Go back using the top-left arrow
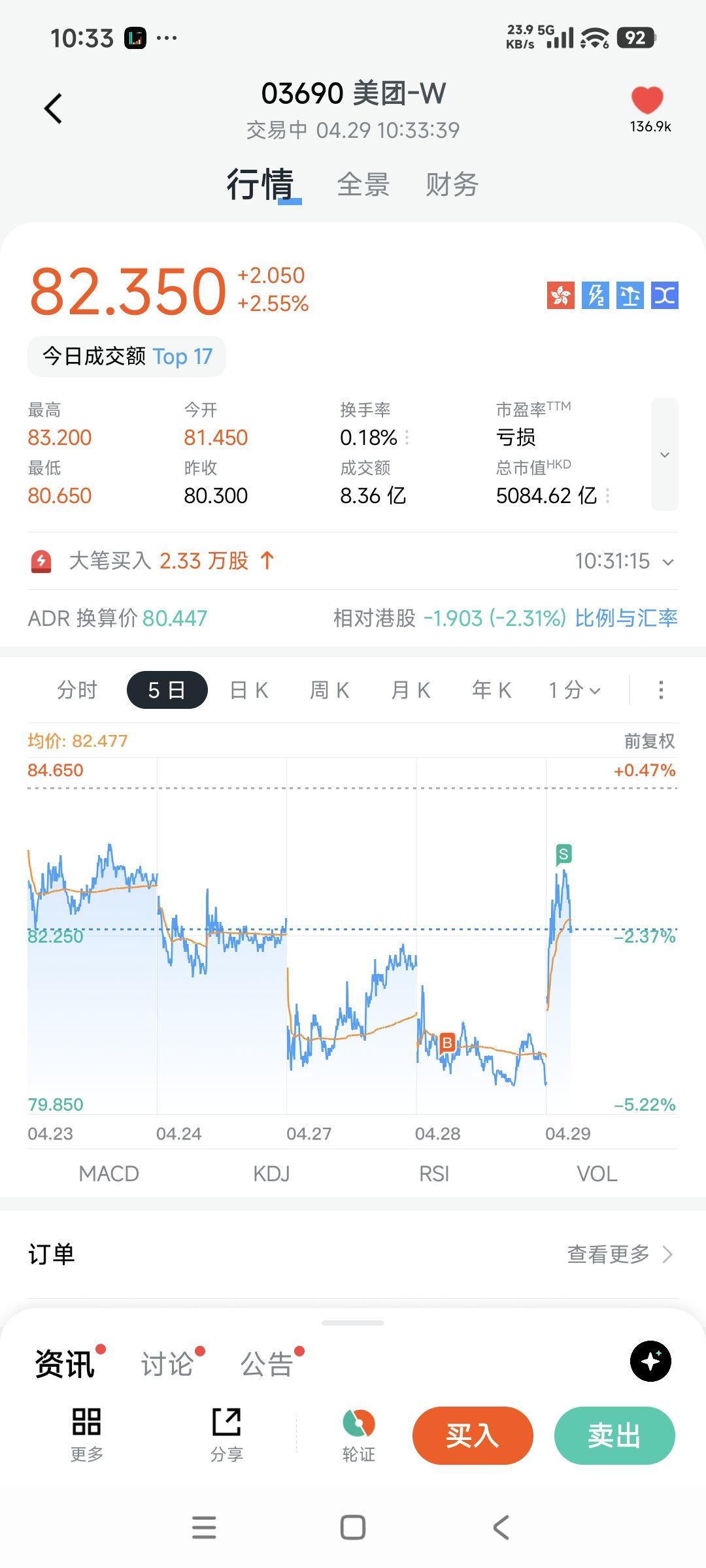Viewport: 706px width, 1568px height. pyautogui.click(x=54, y=108)
